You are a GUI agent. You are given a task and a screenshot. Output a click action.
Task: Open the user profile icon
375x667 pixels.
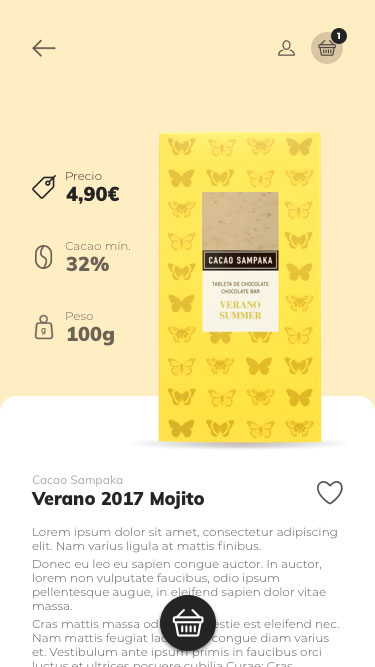(x=287, y=48)
